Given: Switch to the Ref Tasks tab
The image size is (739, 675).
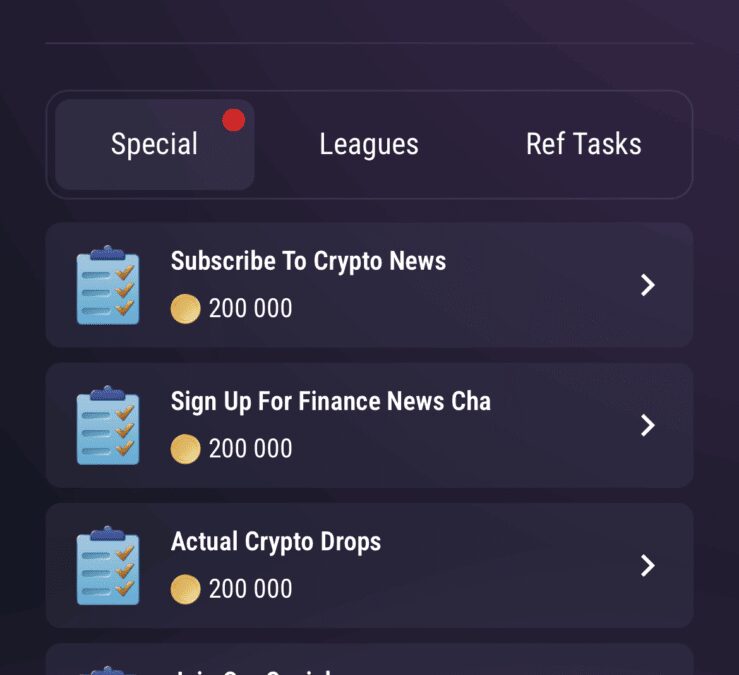Looking at the screenshot, I should pyautogui.click(x=583, y=145).
